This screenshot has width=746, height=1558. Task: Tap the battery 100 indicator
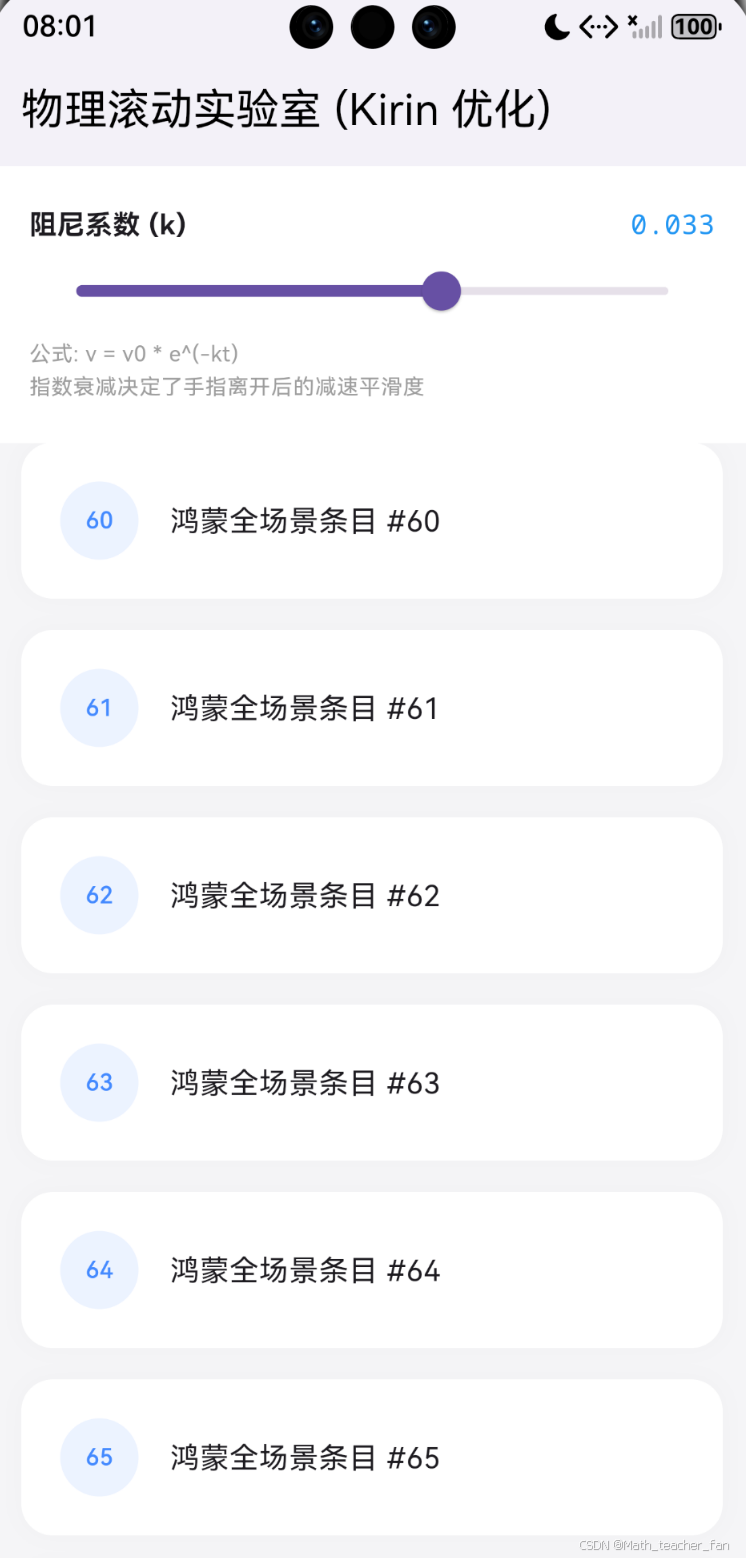[x=694, y=27]
